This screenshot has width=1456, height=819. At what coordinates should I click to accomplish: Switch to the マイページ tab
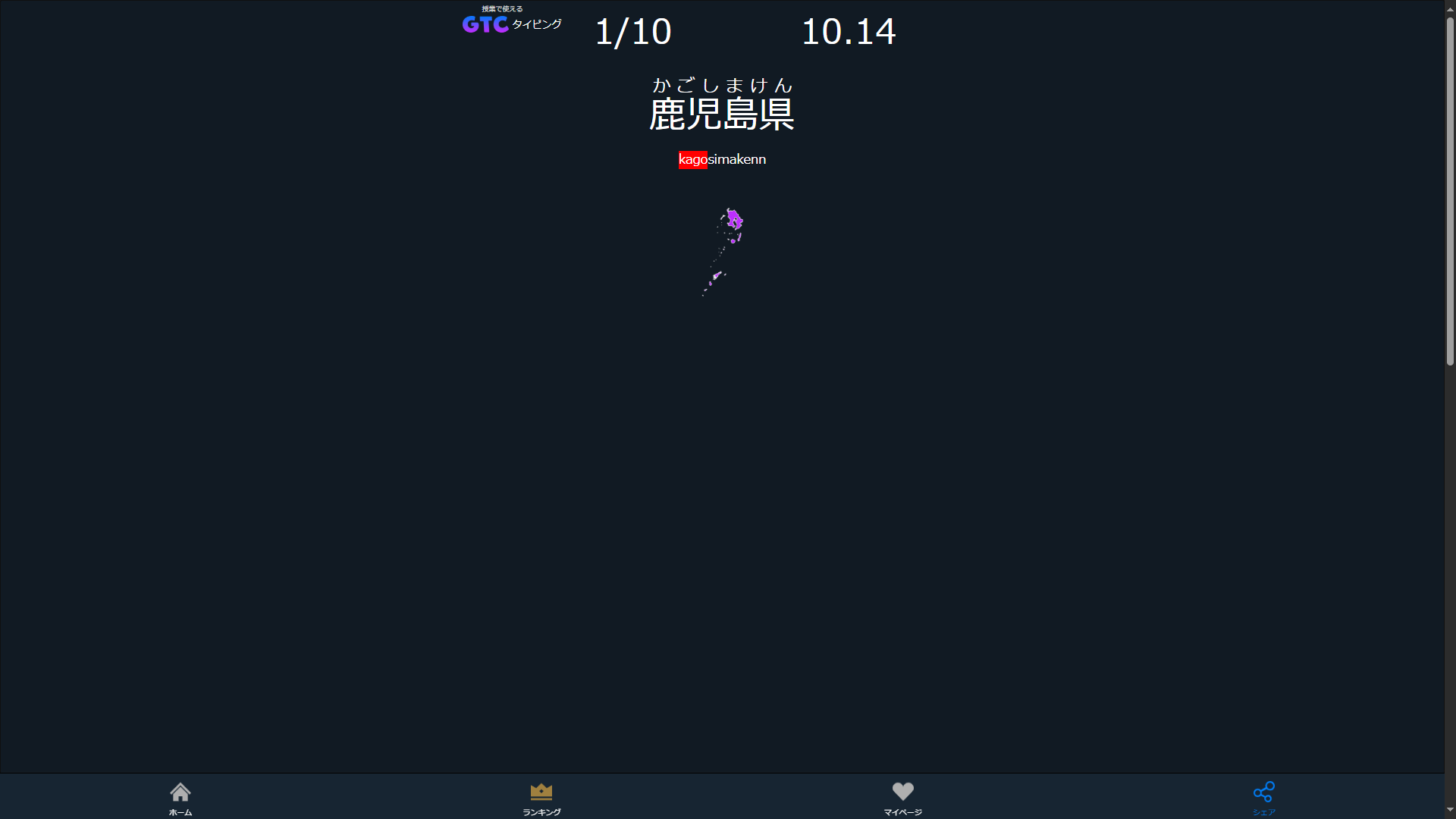(902, 797)
